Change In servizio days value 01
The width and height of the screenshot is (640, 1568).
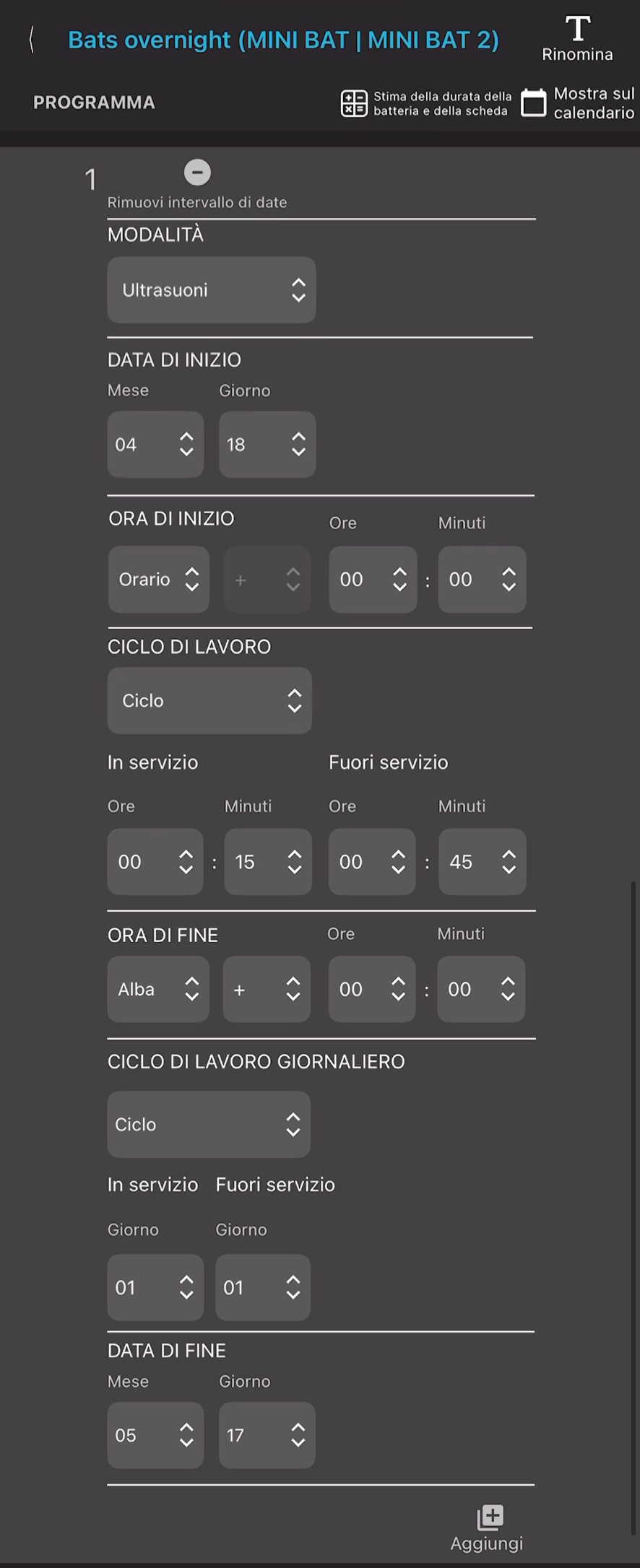coord(155,1288)
